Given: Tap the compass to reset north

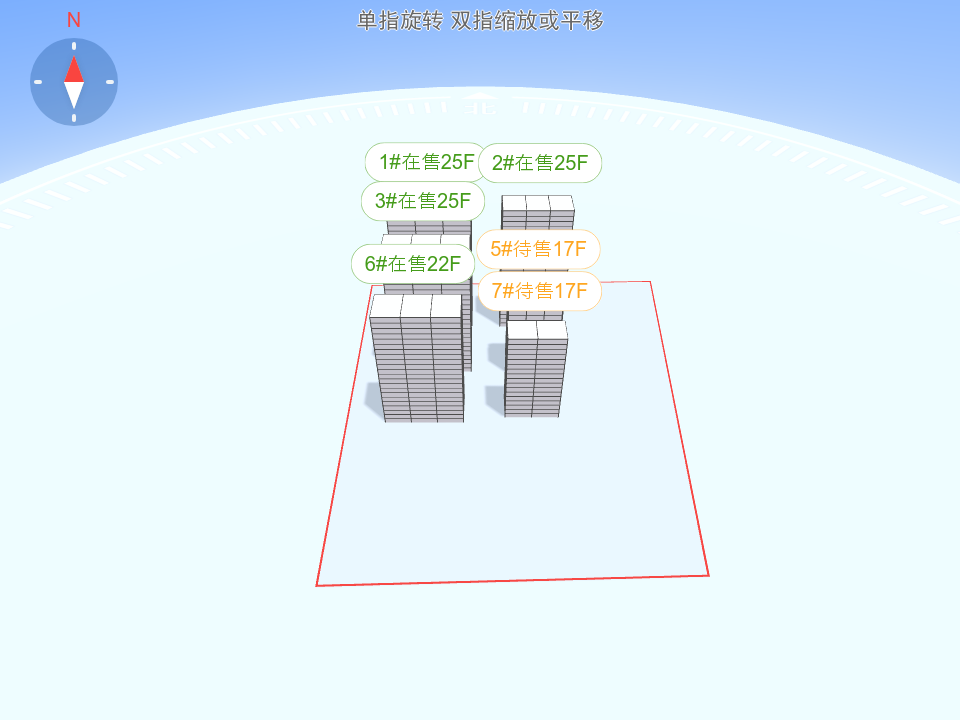Looking at the screenshot, I should click(x=74, y=82).
